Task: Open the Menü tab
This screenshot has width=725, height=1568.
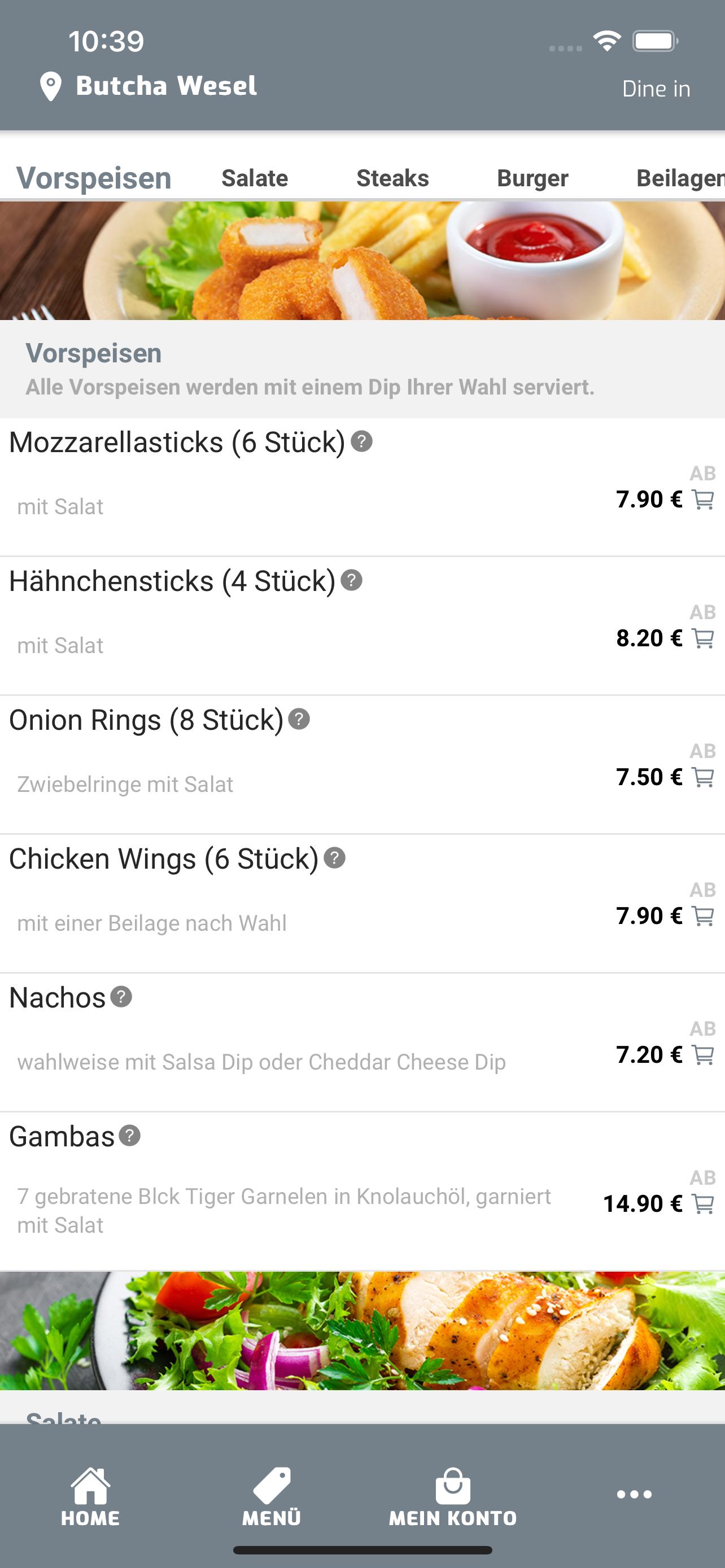Action: (x=272, y=1497)
